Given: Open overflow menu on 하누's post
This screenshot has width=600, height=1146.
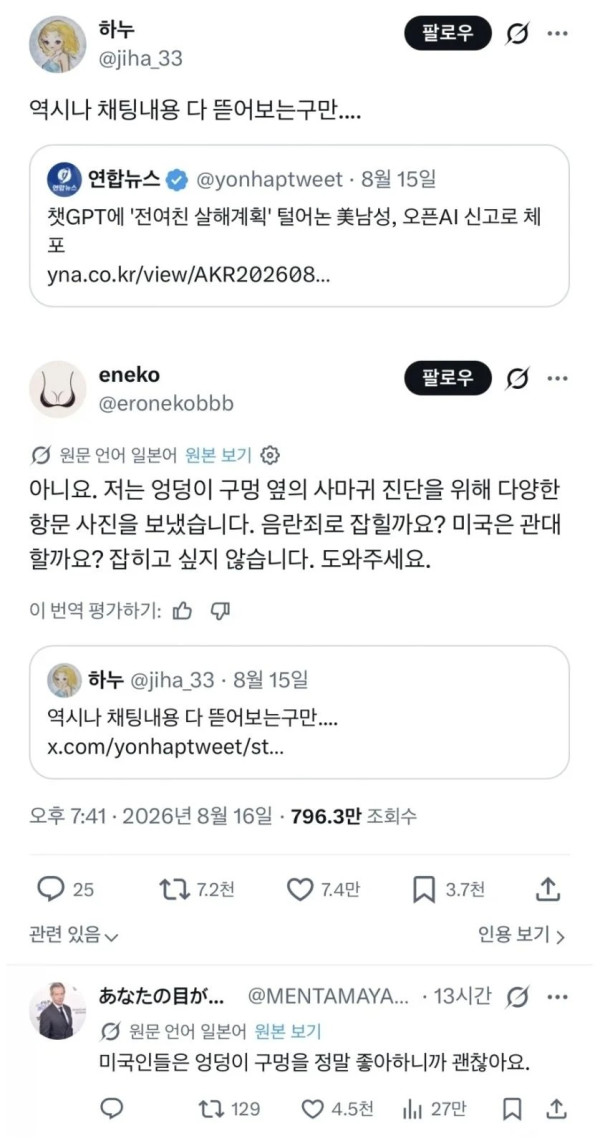Looking at the screenshot, I should point(558,33).
